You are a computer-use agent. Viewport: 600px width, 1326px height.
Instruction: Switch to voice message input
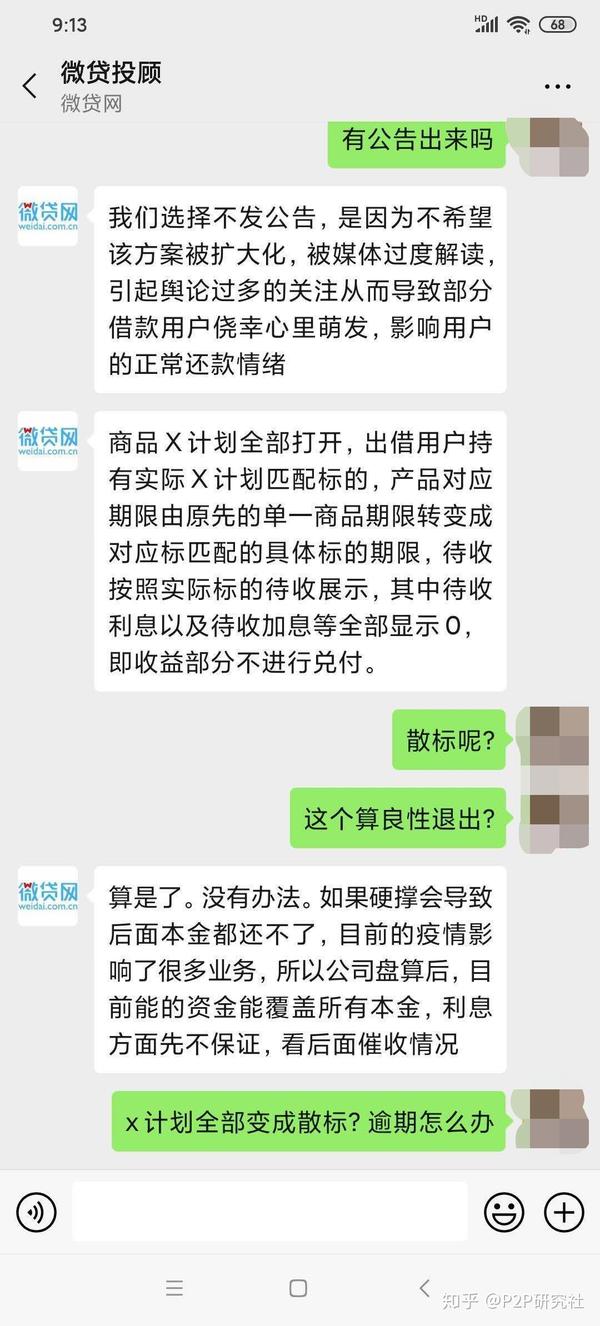pos(36,1213)
